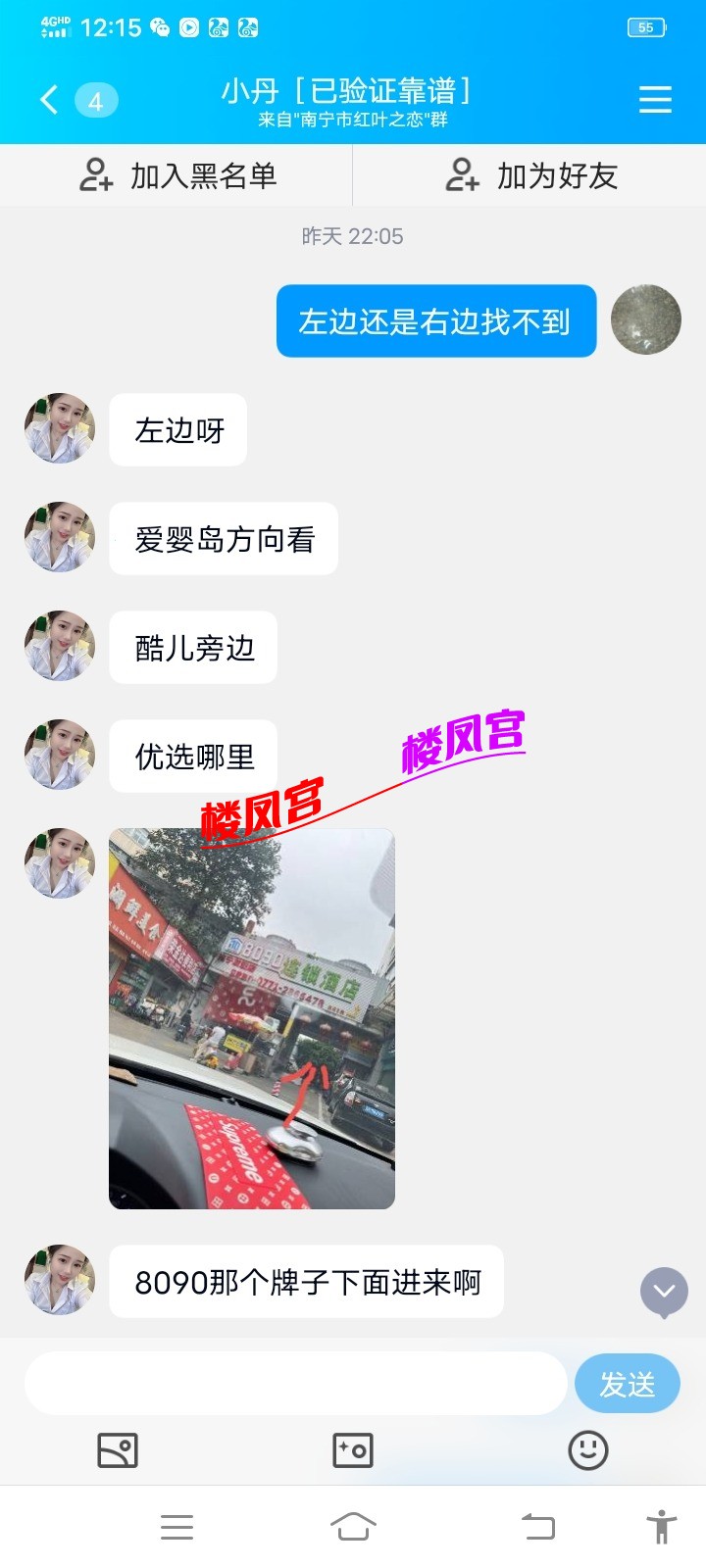
Task: Add 小丹 as a friend via 加为好友
Action: [x=530, y=175]
